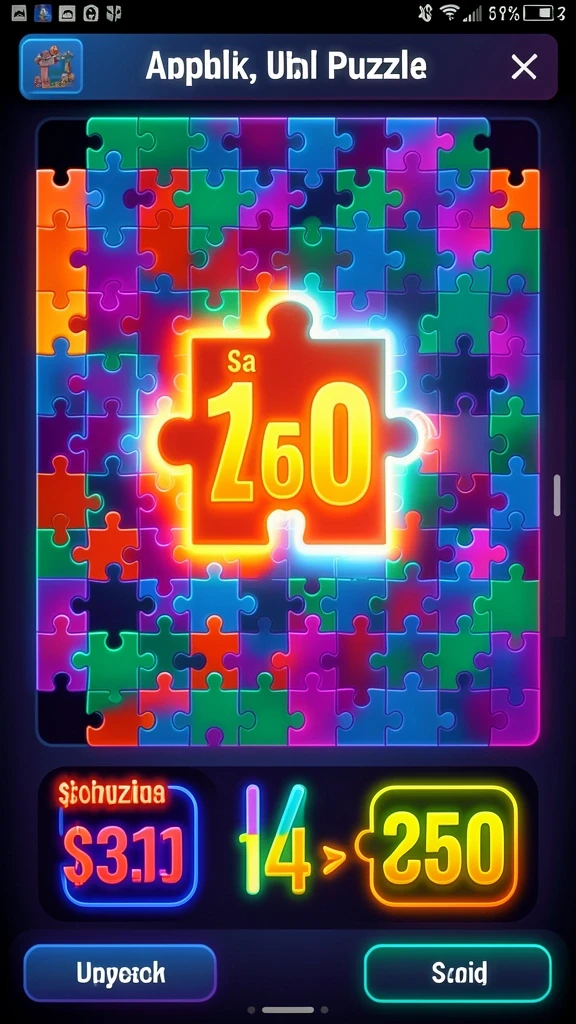Tap the app icon in the title bar
The height and width of the screenshot is (1024, 576).
(52, 68)
